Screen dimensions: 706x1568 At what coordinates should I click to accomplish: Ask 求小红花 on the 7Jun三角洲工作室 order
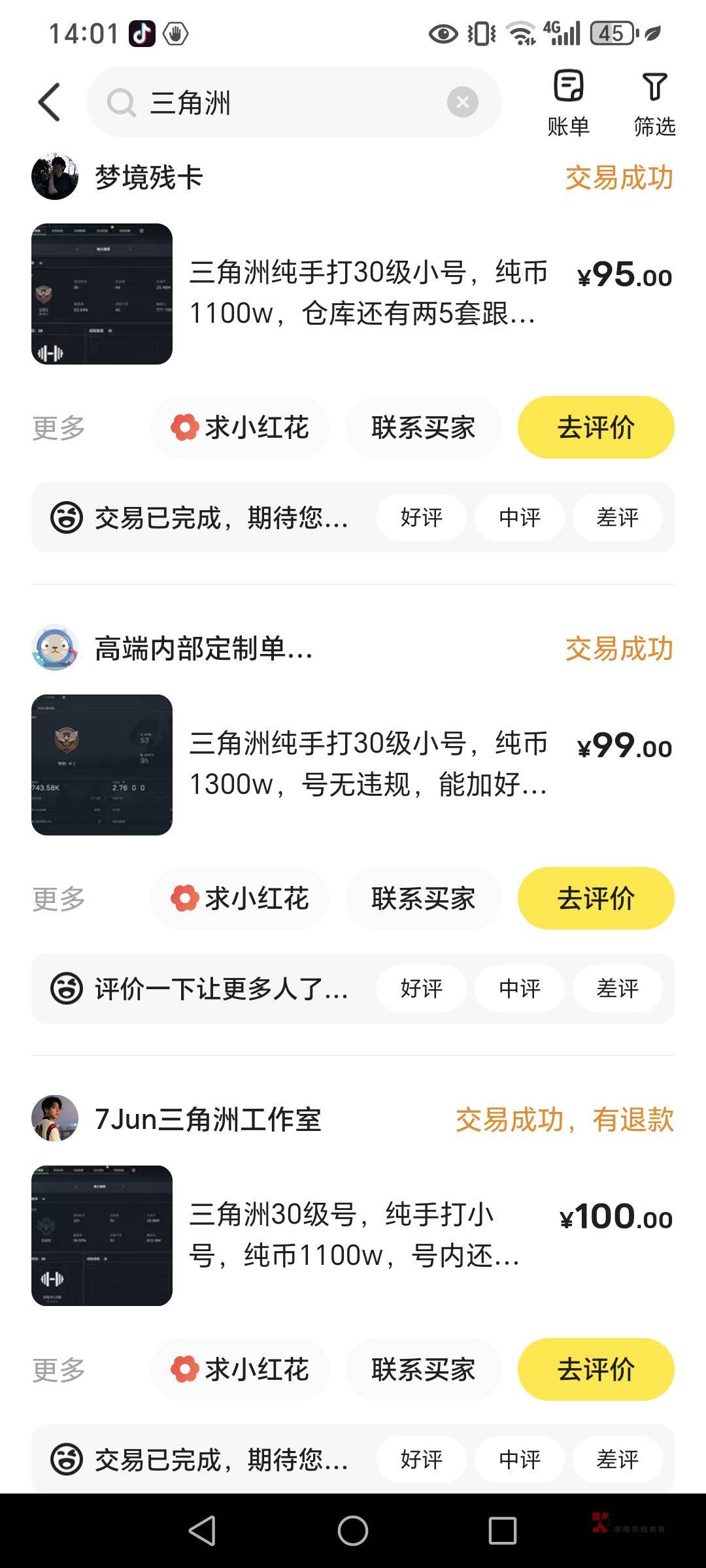(240, 1369)
